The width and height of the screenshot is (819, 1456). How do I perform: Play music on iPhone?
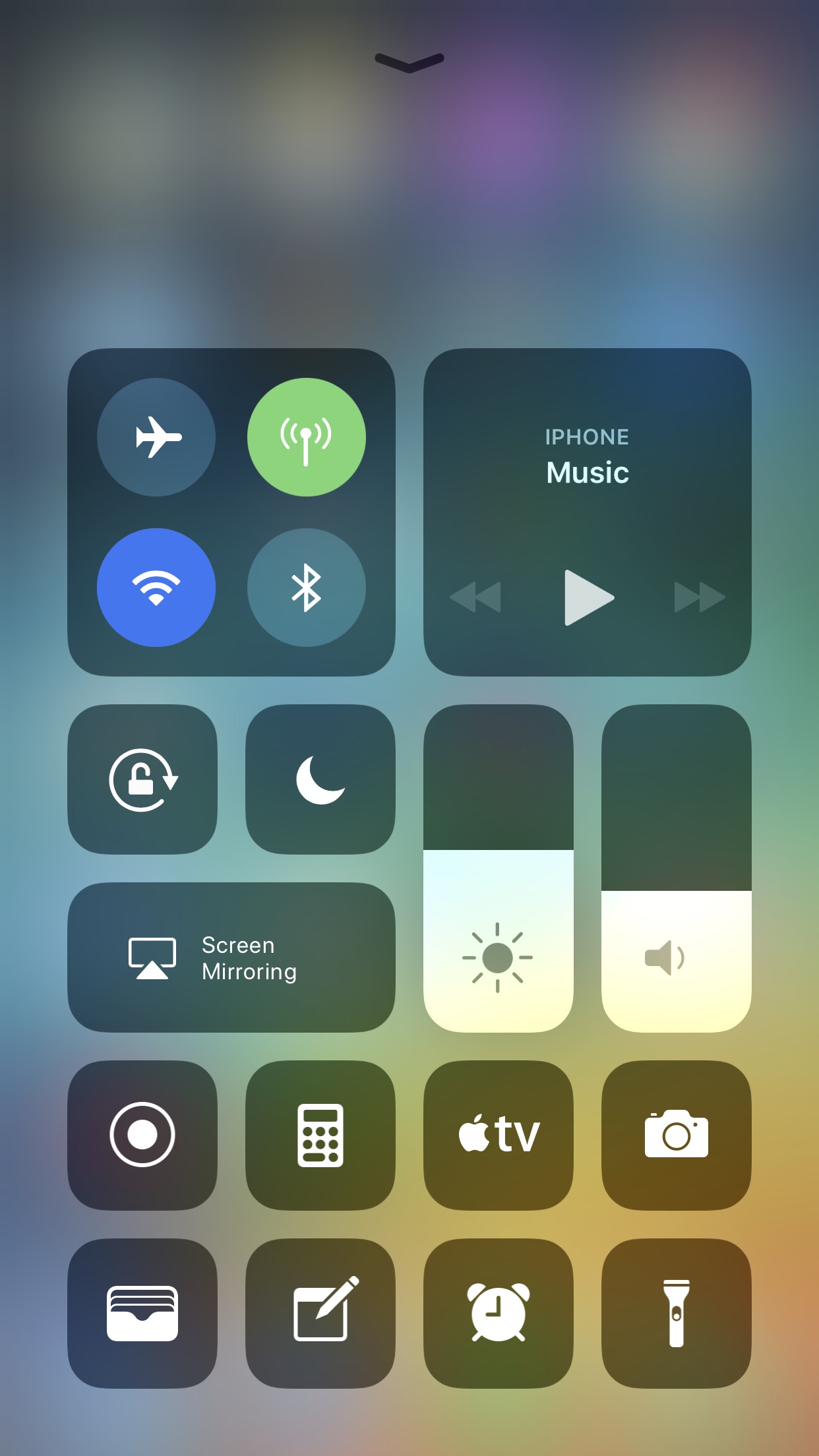click(588, 597)
